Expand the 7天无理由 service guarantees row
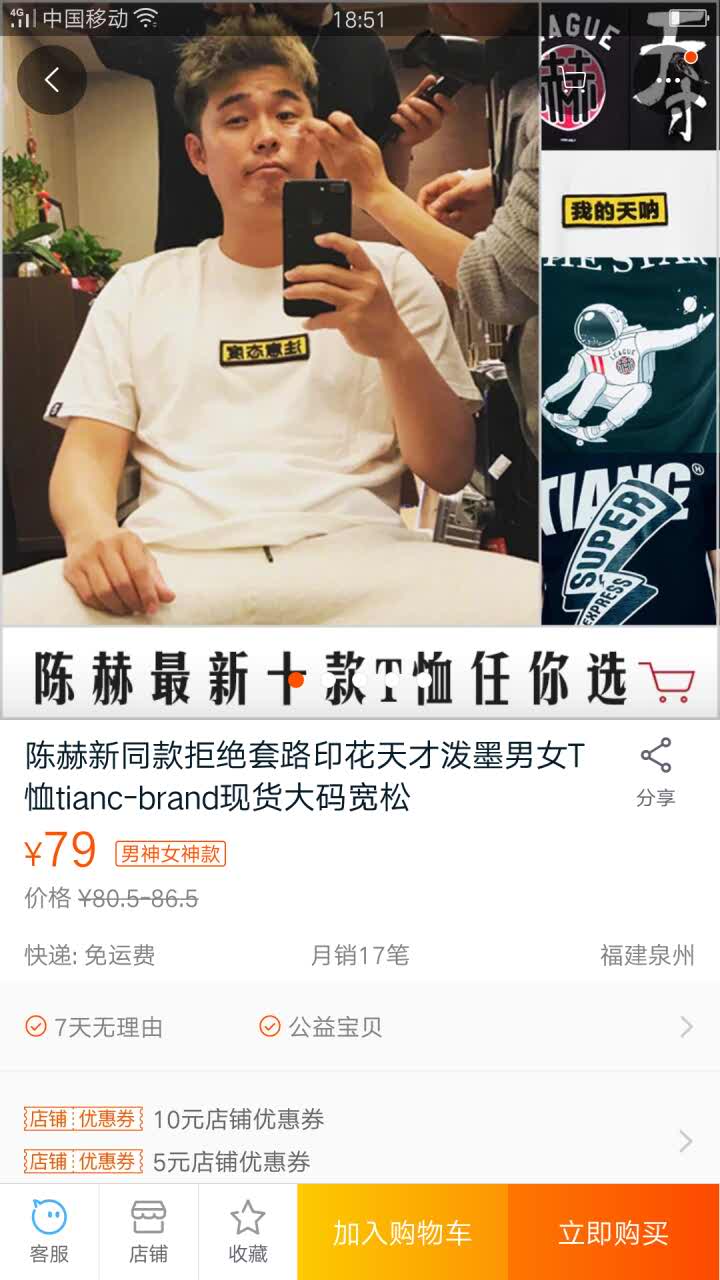Image resolution: width=720 pixels, height=1280 pixels. coord(360,1027)
